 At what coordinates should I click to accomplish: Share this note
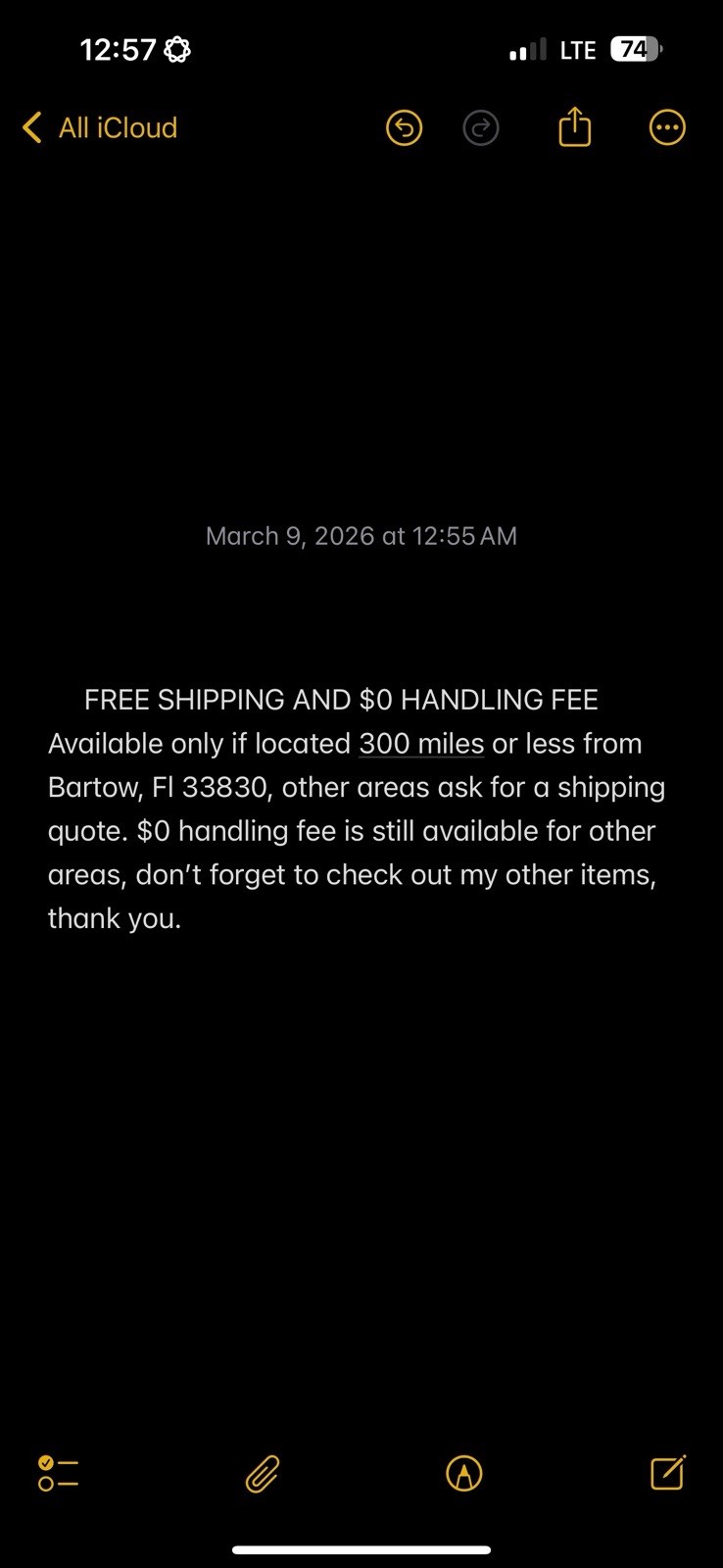pos(574,126)
